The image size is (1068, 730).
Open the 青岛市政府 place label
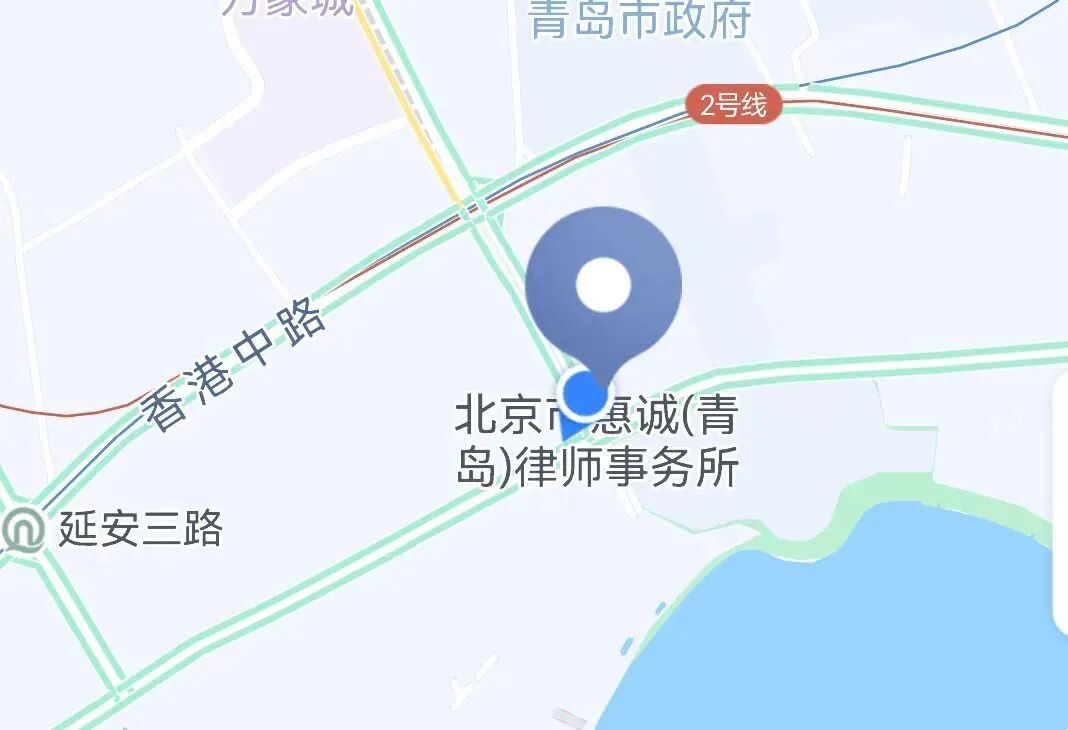point(640,20)
